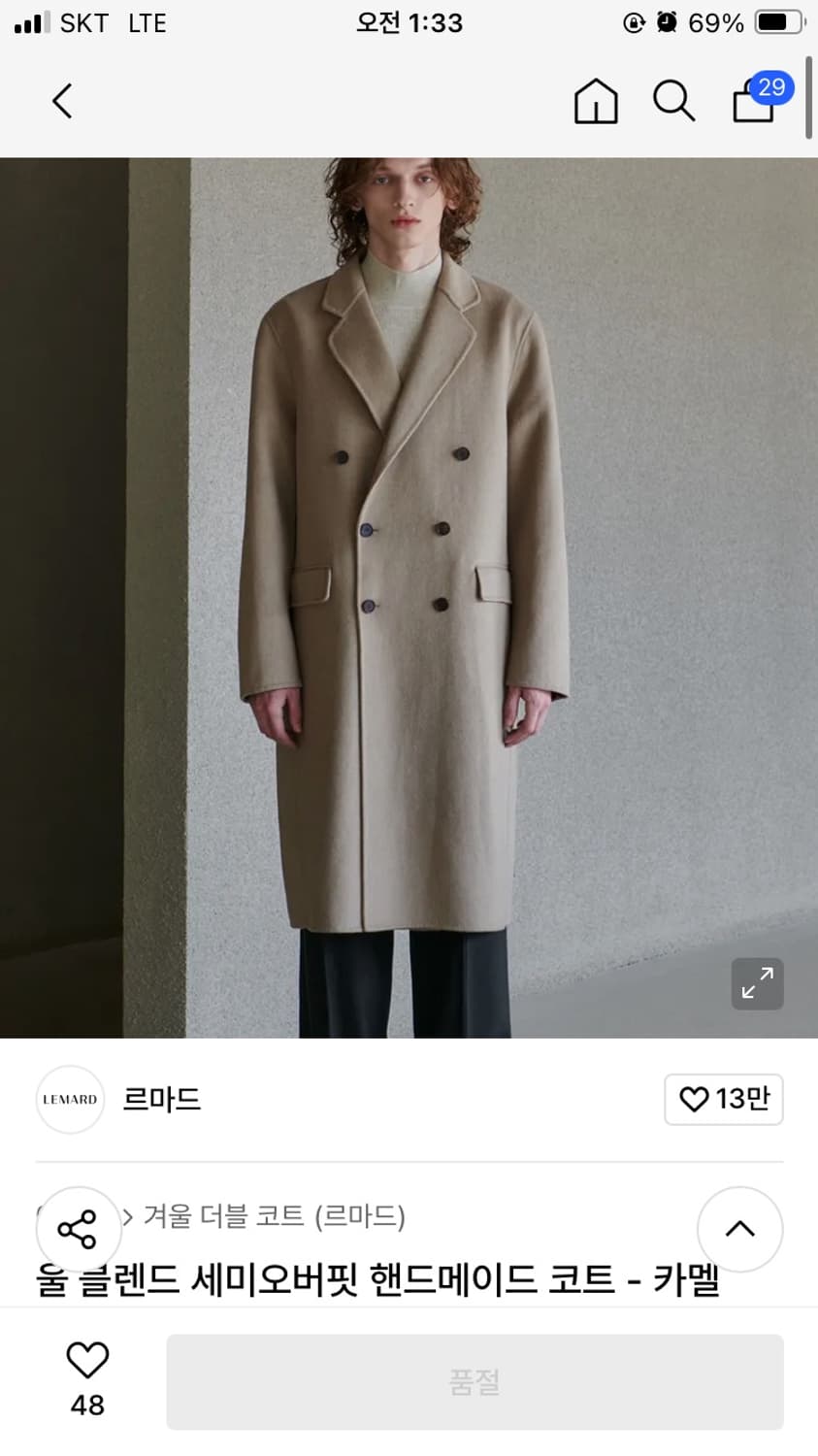Open the fullscreen view of the coat photo

pyautogui.click(x=757, y=983)
